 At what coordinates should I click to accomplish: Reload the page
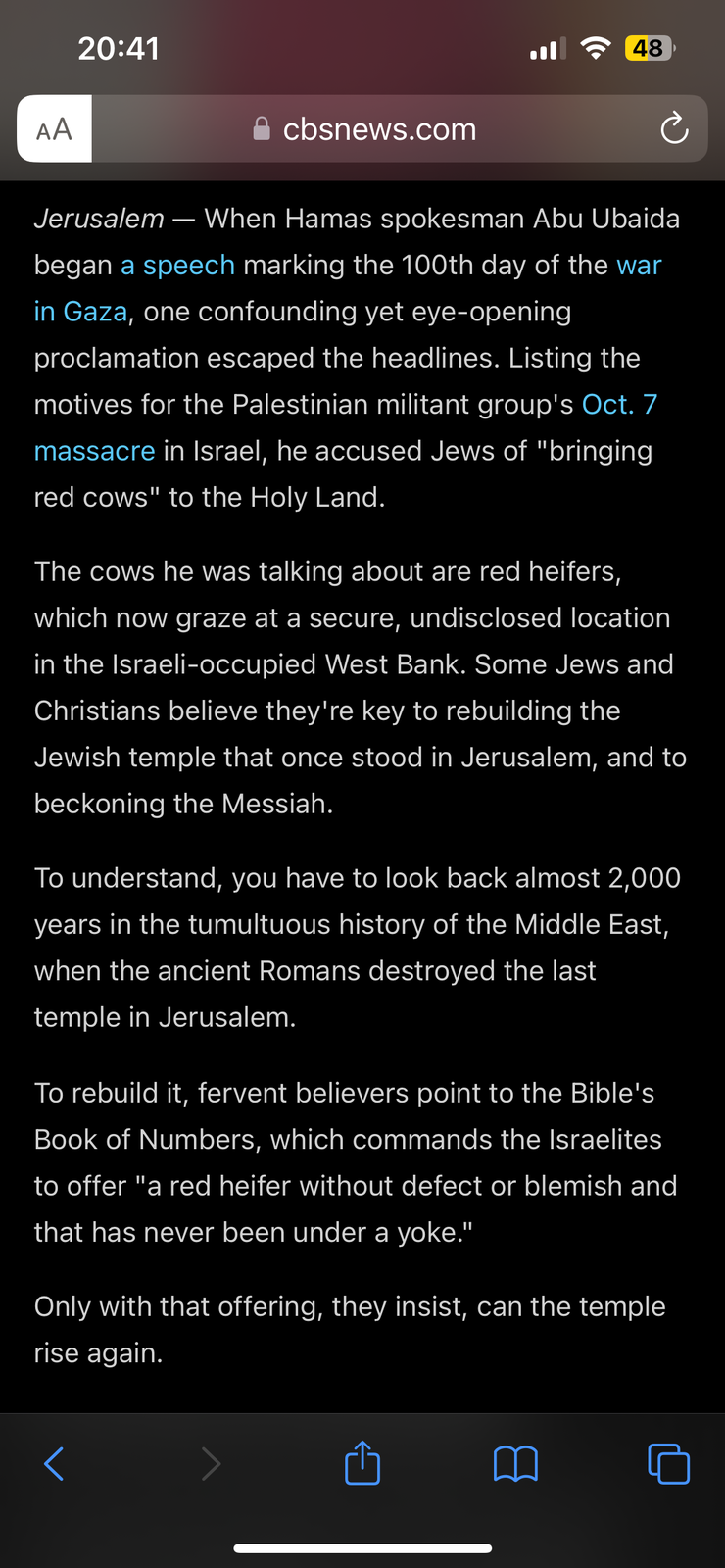pos(674,128)
